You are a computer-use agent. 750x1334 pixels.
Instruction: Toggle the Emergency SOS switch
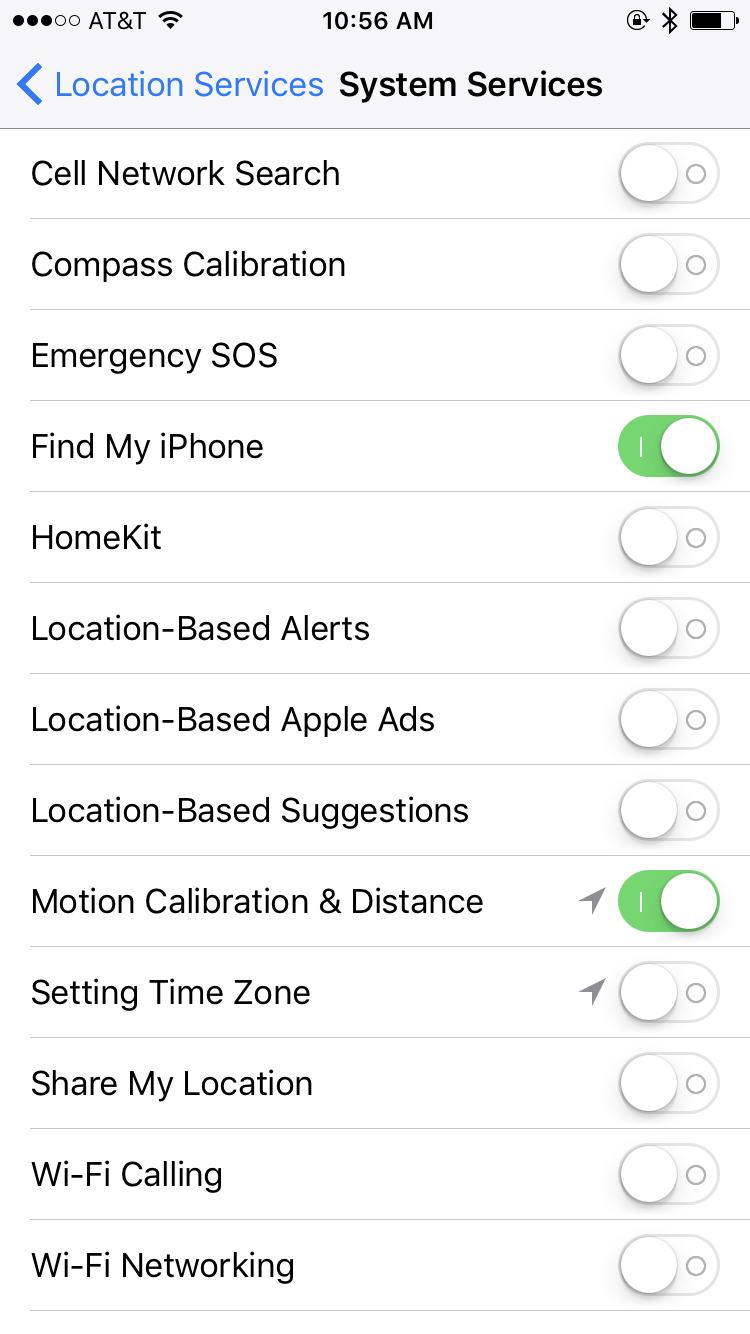(669, 356)
